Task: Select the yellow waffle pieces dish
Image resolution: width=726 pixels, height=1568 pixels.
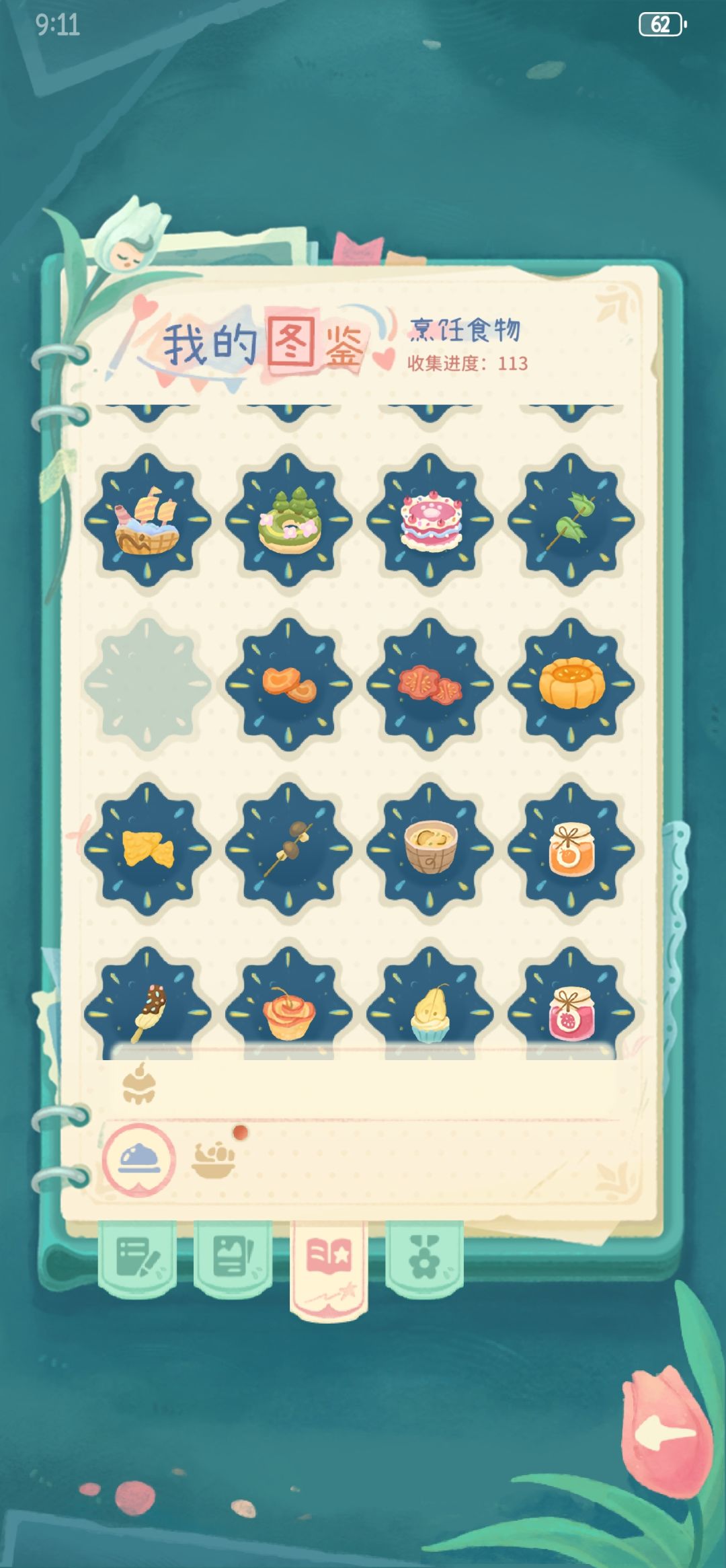Action: point(147,850)
